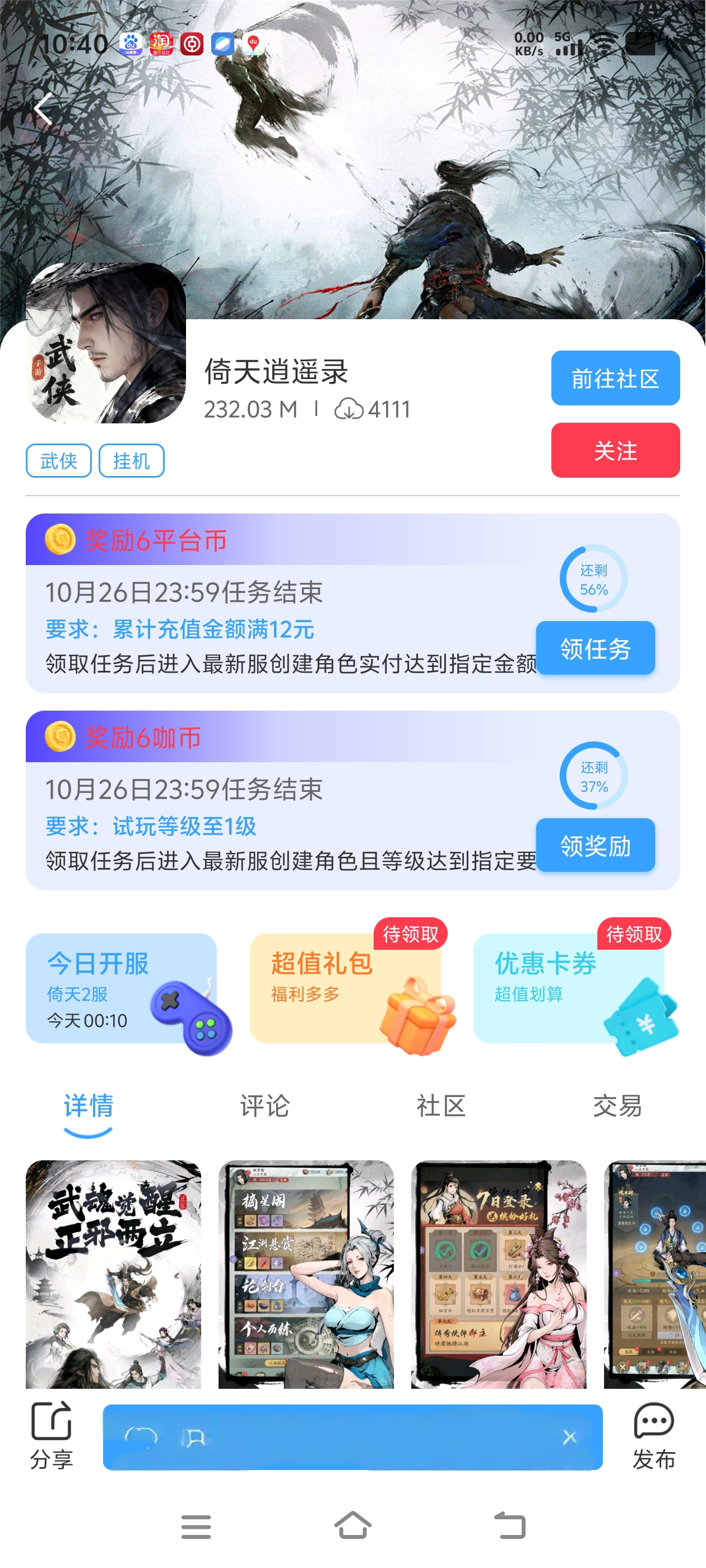View the 武魂觉醒 正邪两立 screenshot
The height and width of the screenshot is (1568, 706).
point(113,1273)
